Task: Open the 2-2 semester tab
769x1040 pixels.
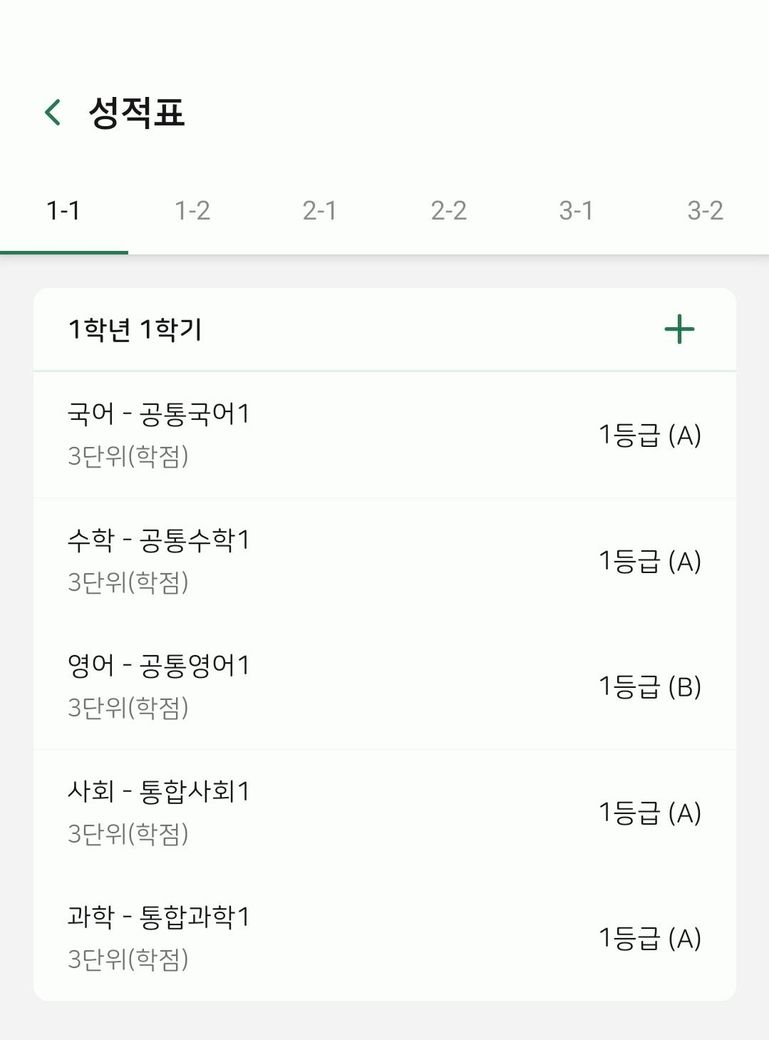Action: (448, 211)
